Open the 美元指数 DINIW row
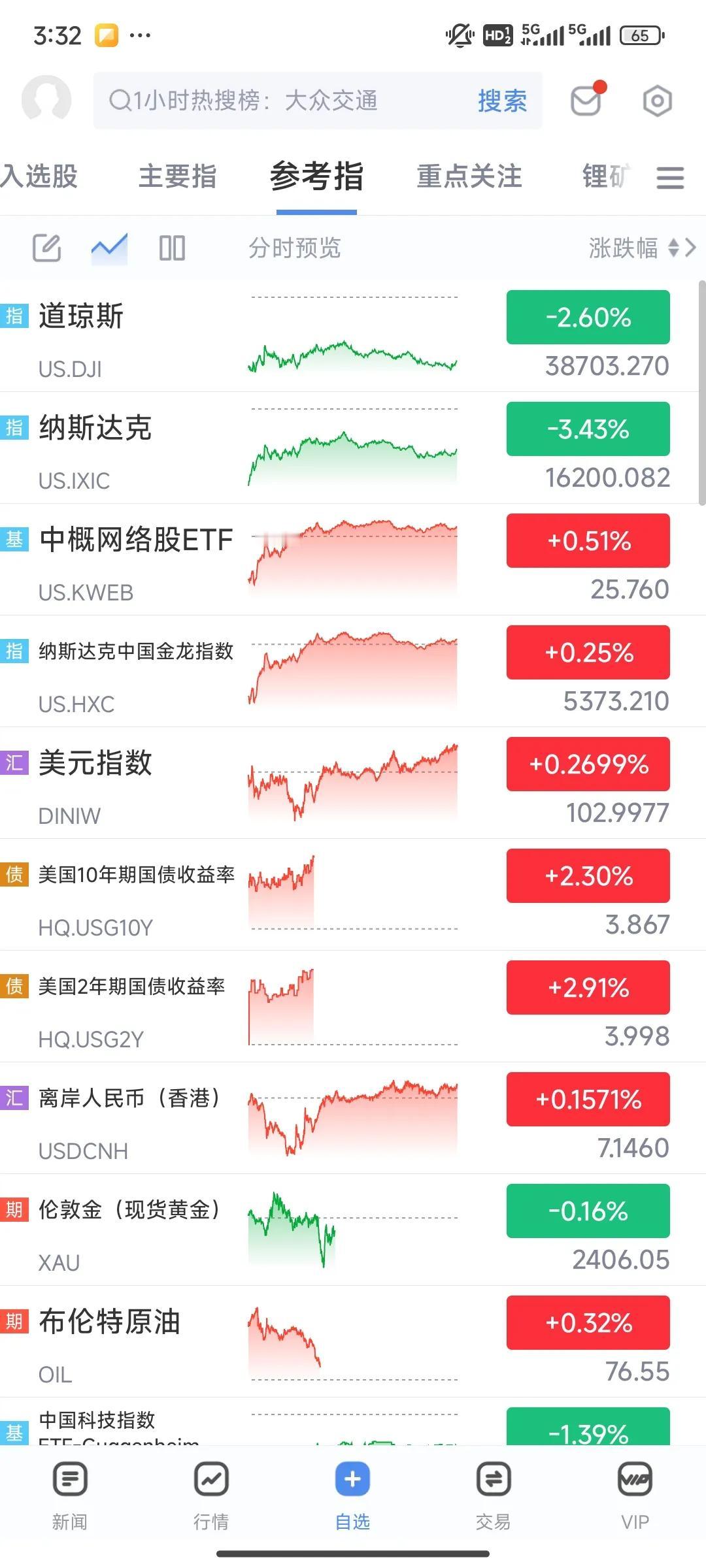 coord(353,783)
